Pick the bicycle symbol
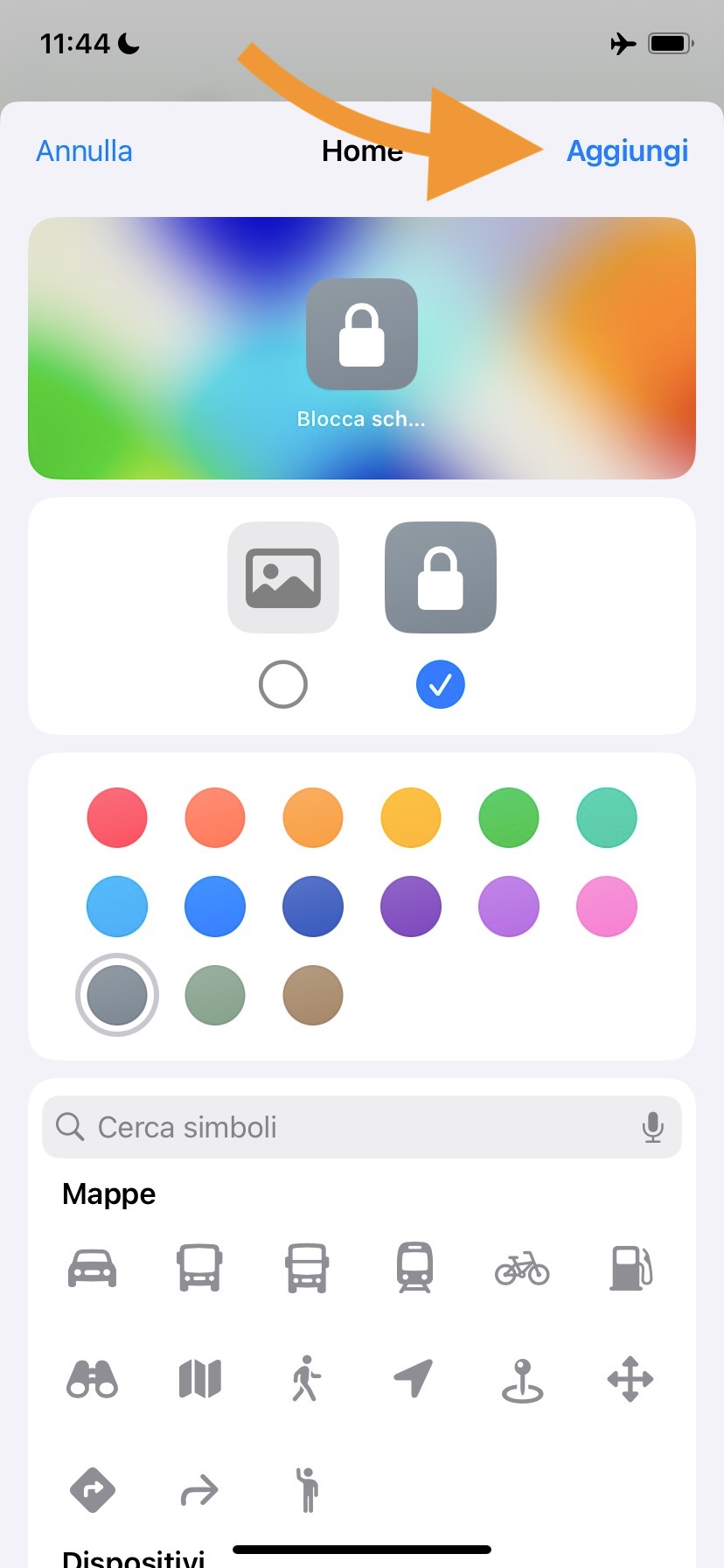724x1568 pixels. [522, 1267]
